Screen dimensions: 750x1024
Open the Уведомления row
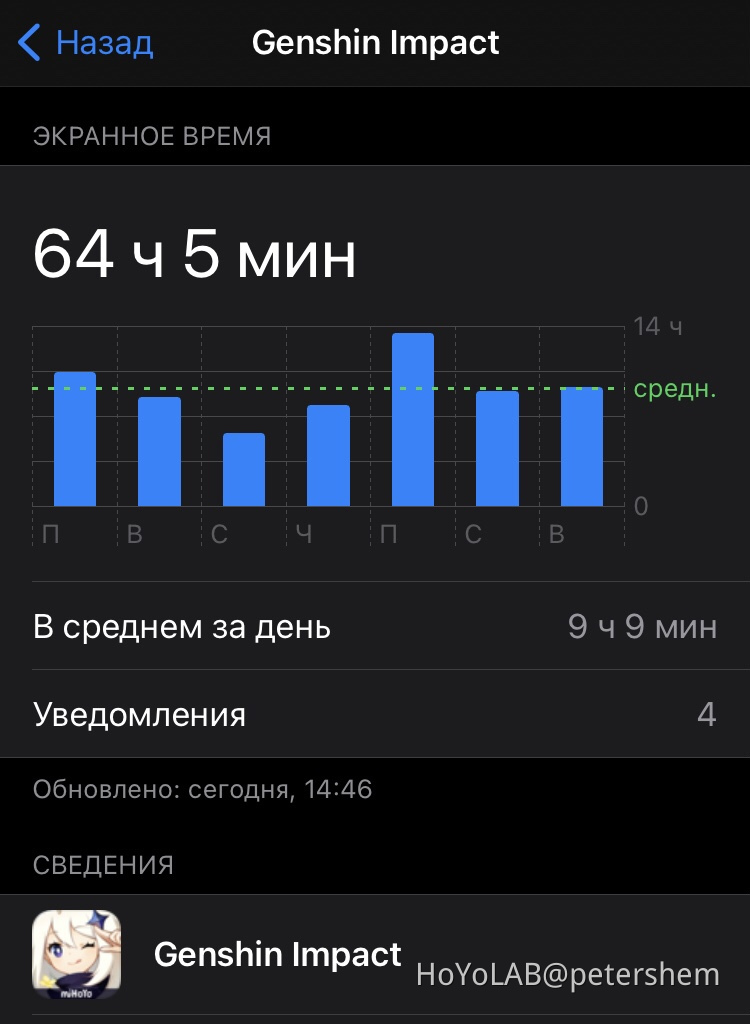click(375, 714)
